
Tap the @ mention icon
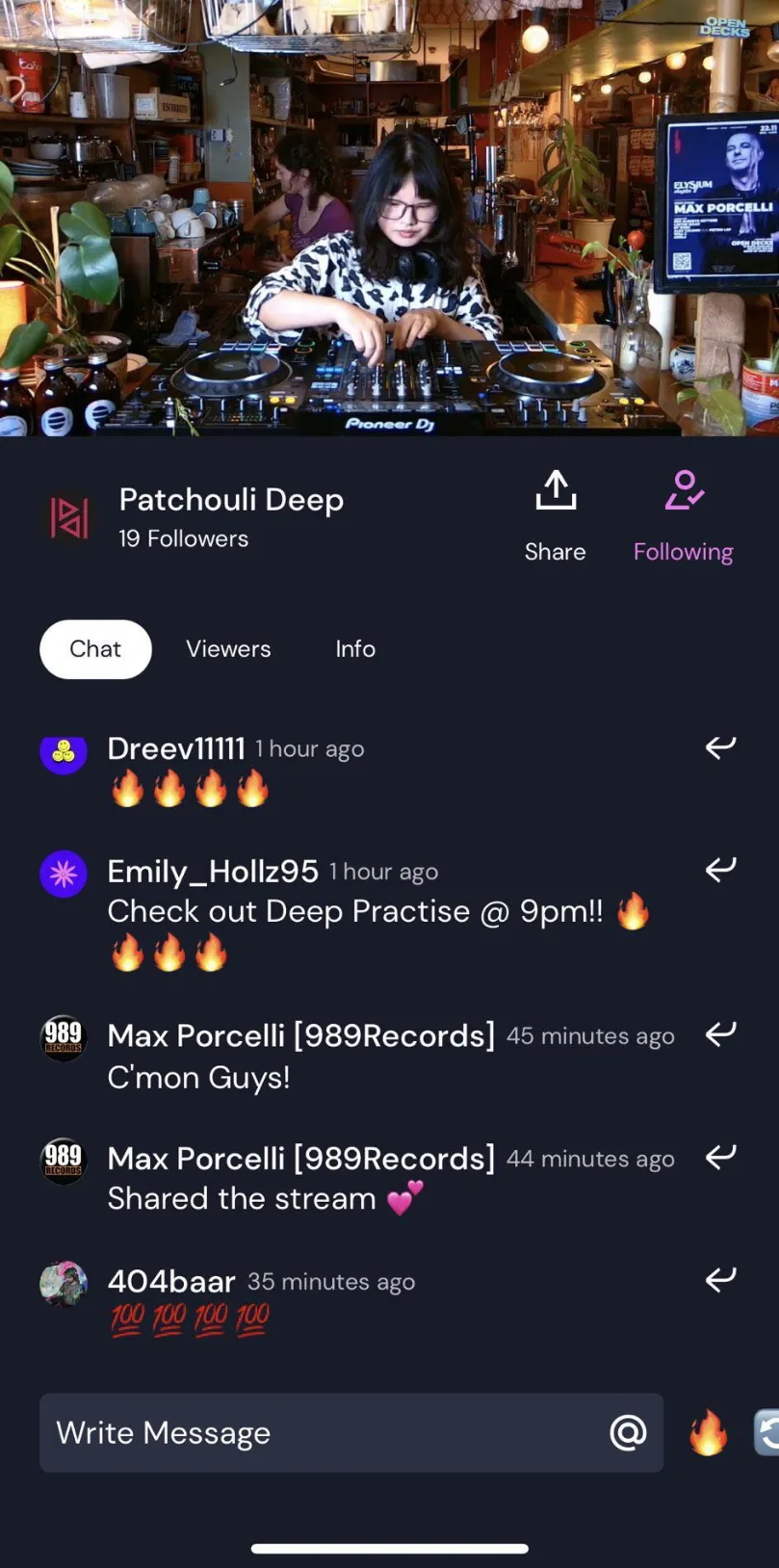coord(628,1432)
